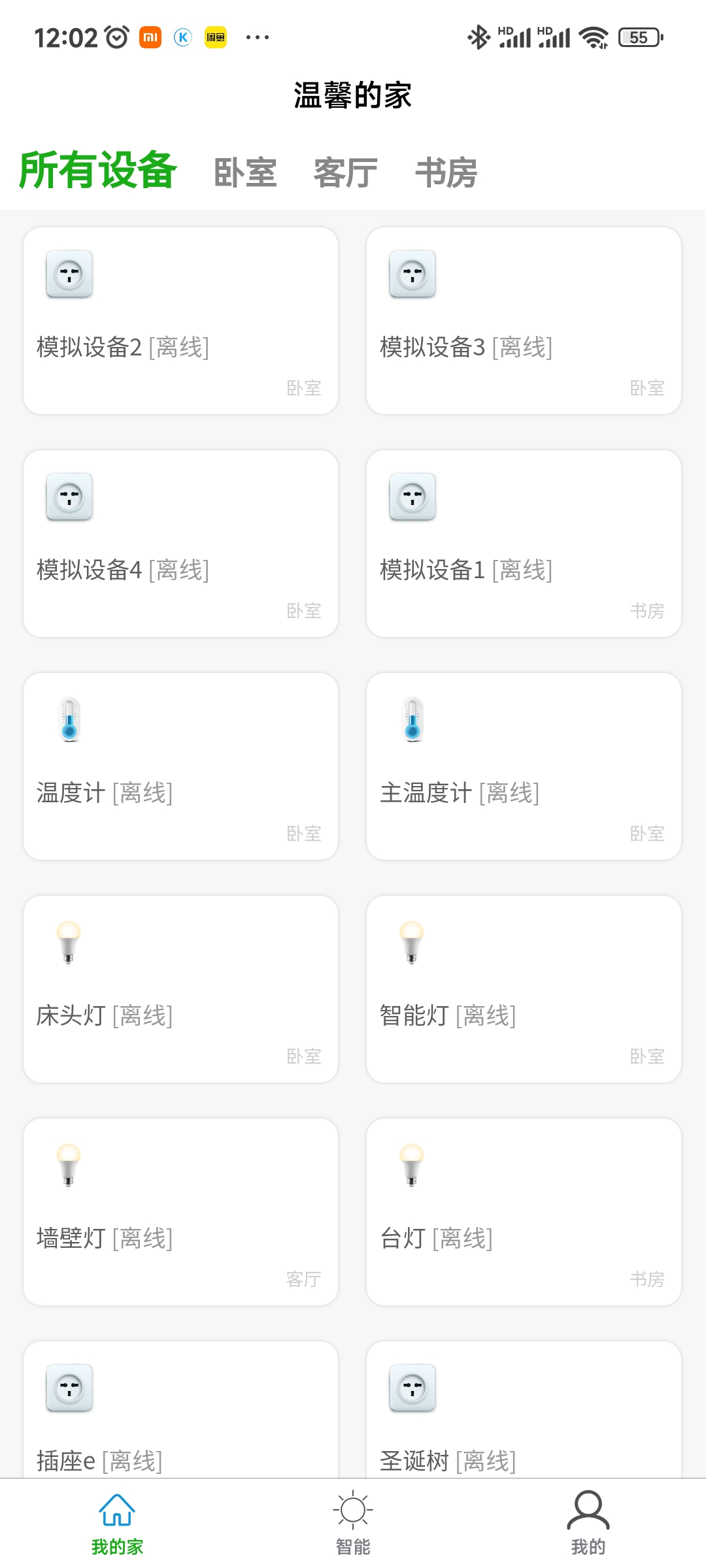The width and height of the screenshot is (706, 1568).
Task: Tap the socket icon on 模拟设备4 card
Action: click(x=68, y=497)
